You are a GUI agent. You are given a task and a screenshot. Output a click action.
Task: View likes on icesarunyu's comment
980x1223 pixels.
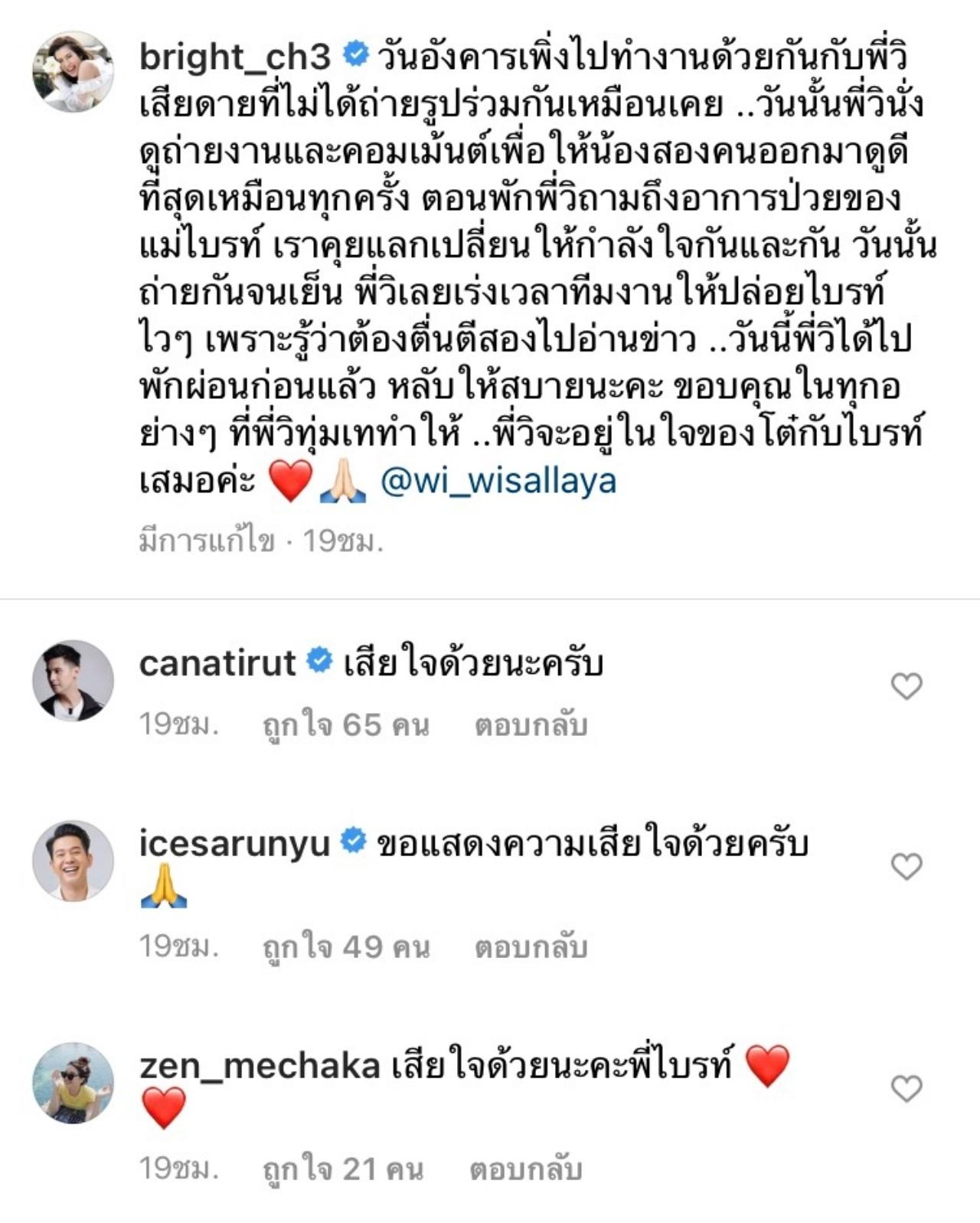point(345,947)
